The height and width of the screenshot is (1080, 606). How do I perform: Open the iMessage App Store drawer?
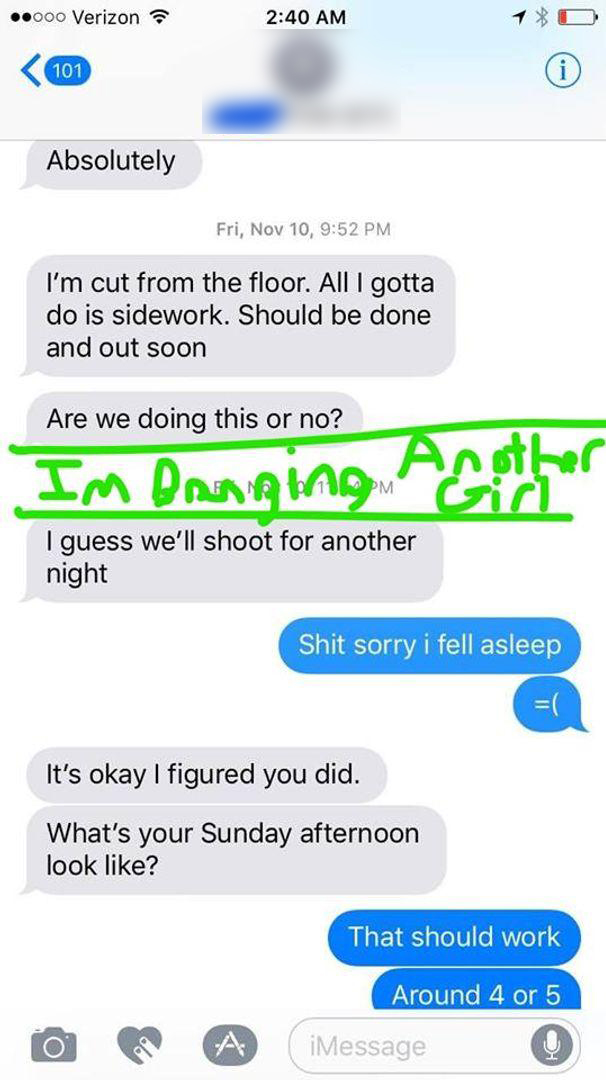coord(229,1046)
